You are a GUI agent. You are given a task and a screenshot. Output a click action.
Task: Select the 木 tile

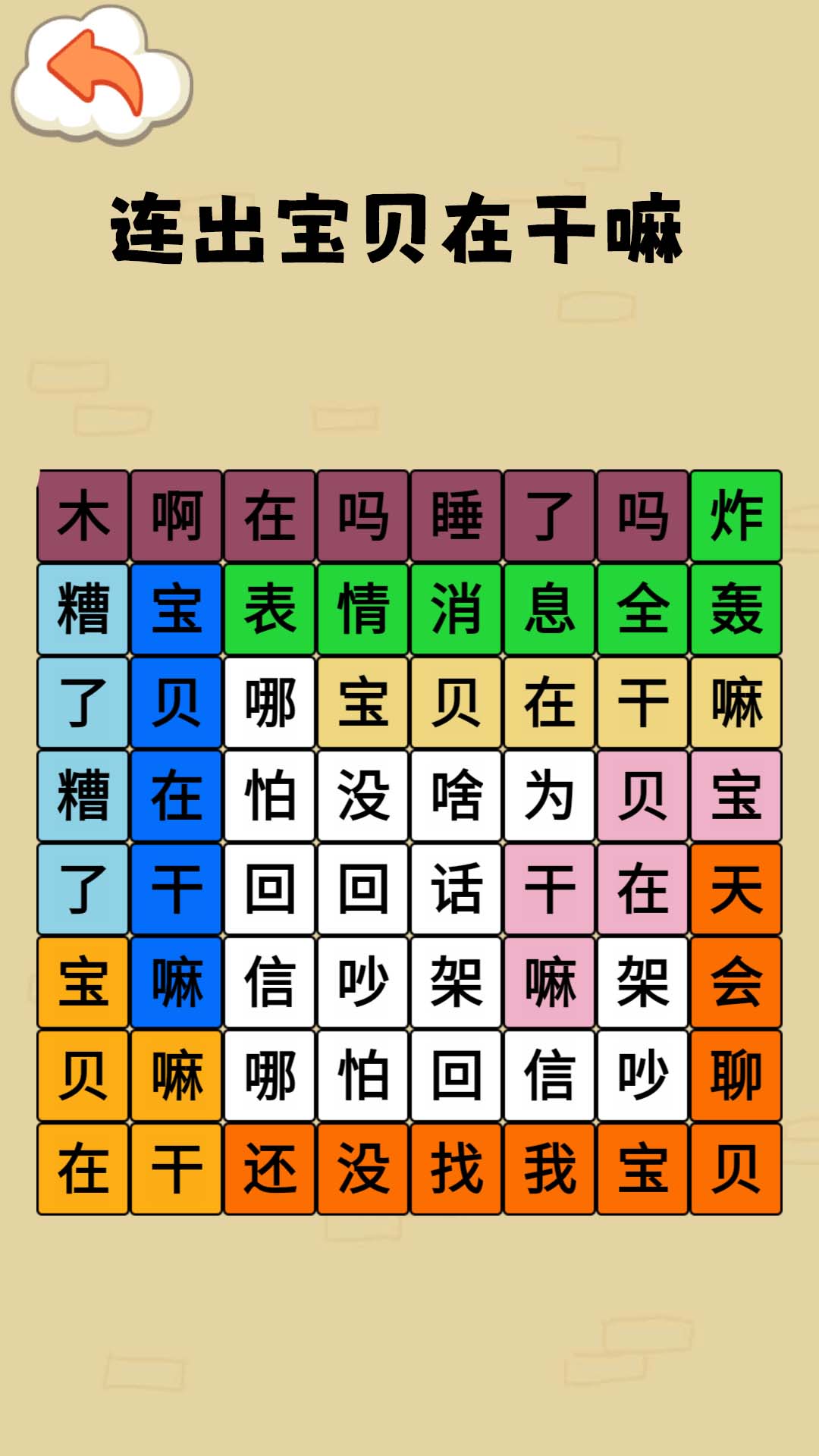click(83, 516)
